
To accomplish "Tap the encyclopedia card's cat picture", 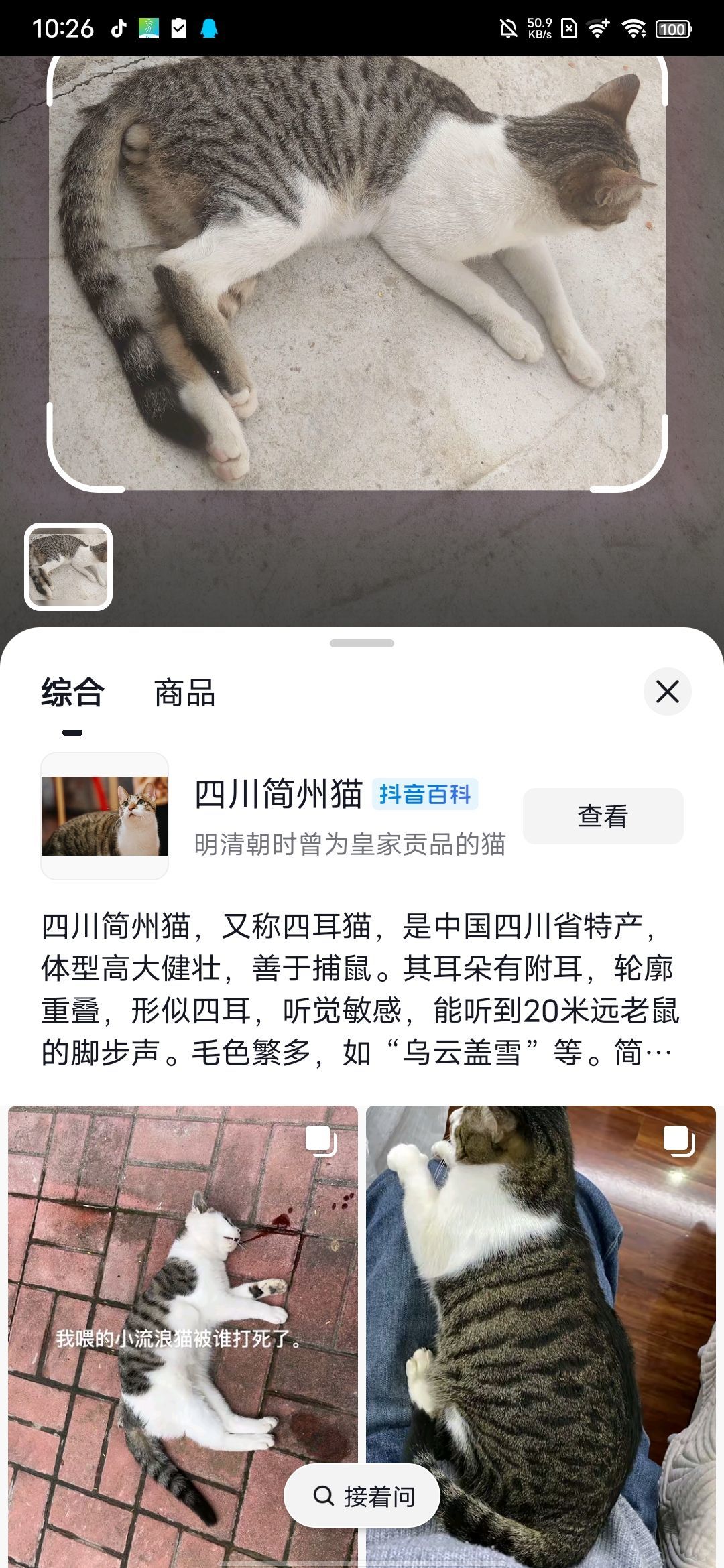I will pyautogui.click(x=104, y=818).
